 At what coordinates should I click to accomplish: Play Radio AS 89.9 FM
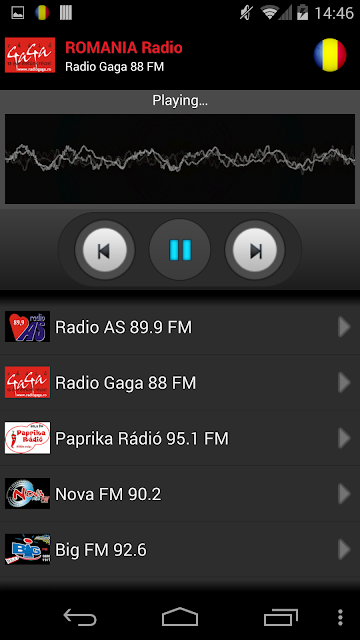(180, 327)
